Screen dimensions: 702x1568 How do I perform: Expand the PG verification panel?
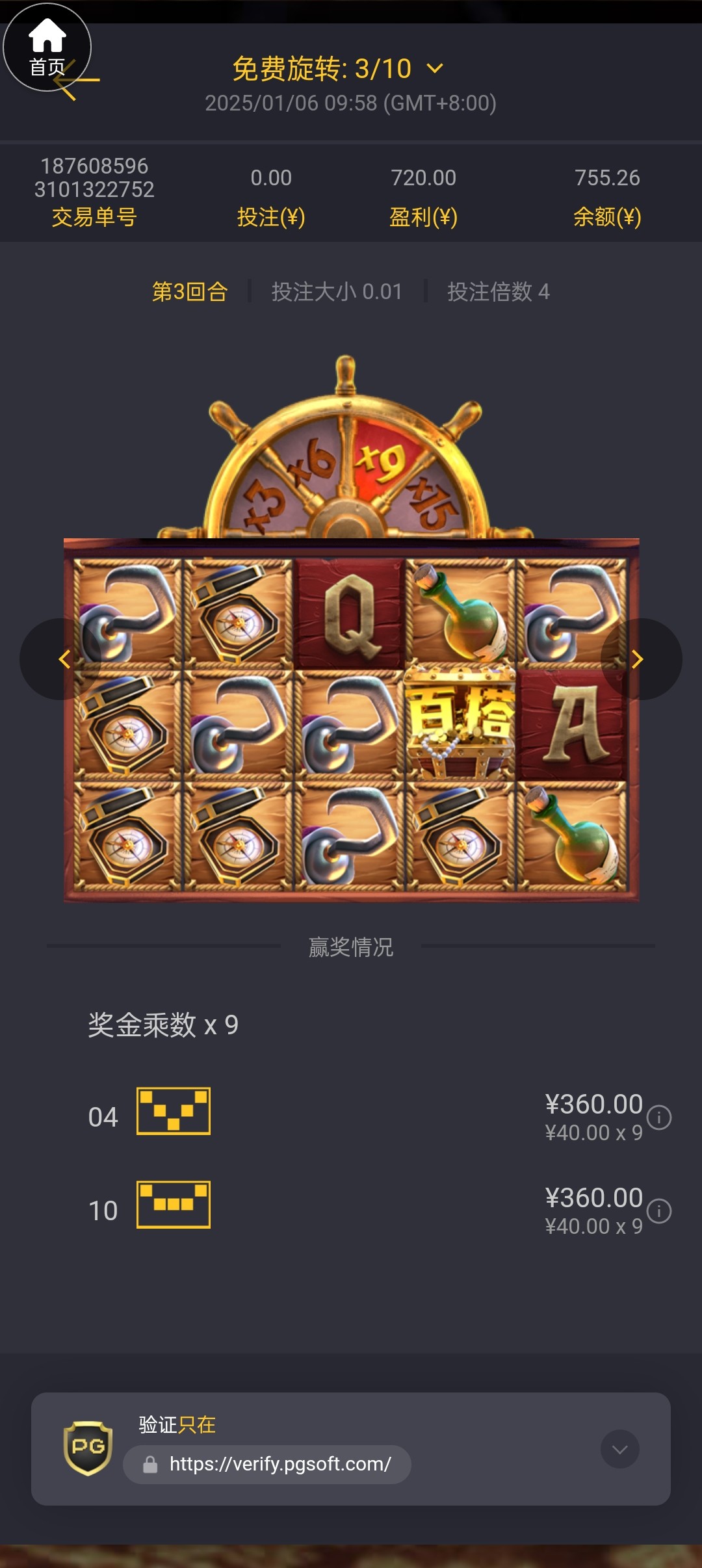pos(619,1449)
